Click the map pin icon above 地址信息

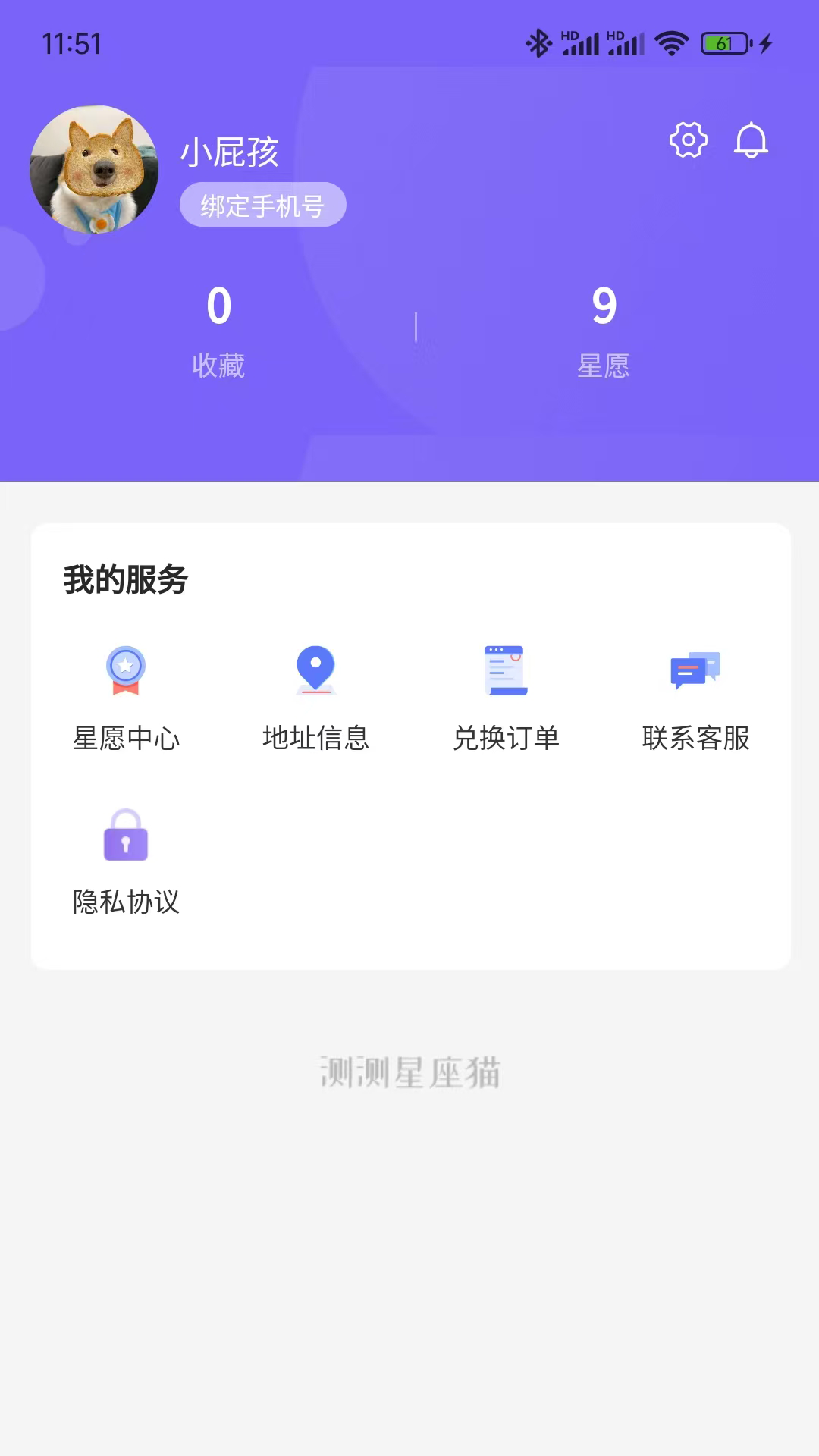pos(315,669)
